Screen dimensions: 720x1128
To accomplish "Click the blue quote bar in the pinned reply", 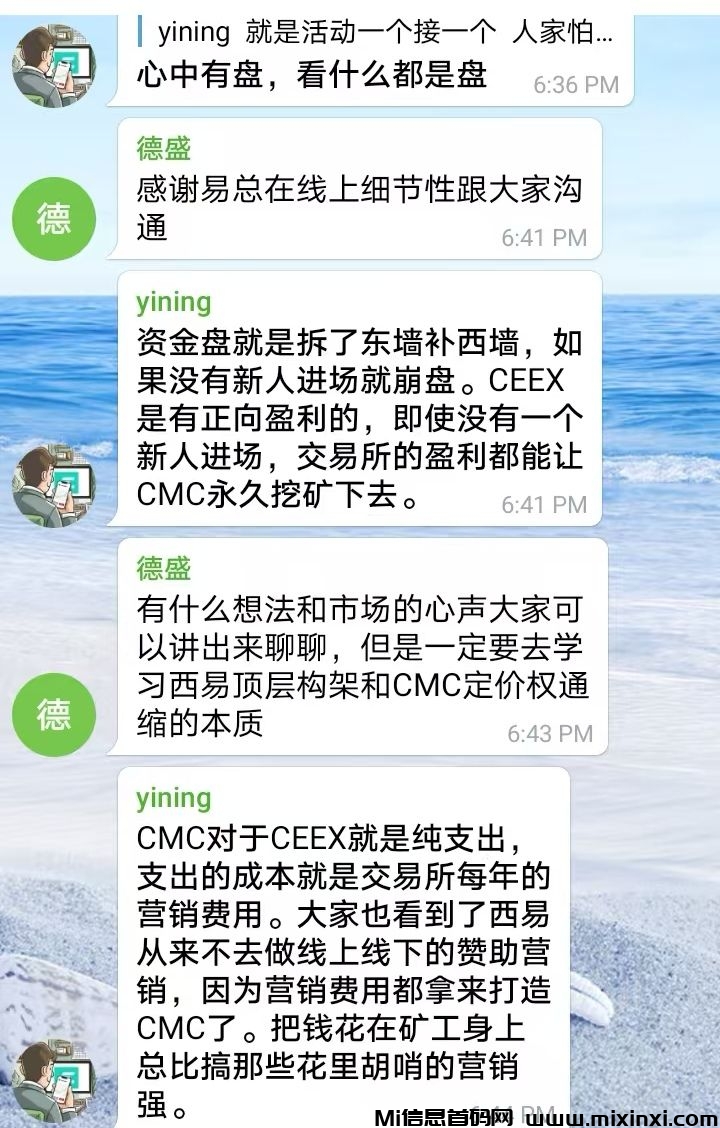I will click(x=138, y=32).
